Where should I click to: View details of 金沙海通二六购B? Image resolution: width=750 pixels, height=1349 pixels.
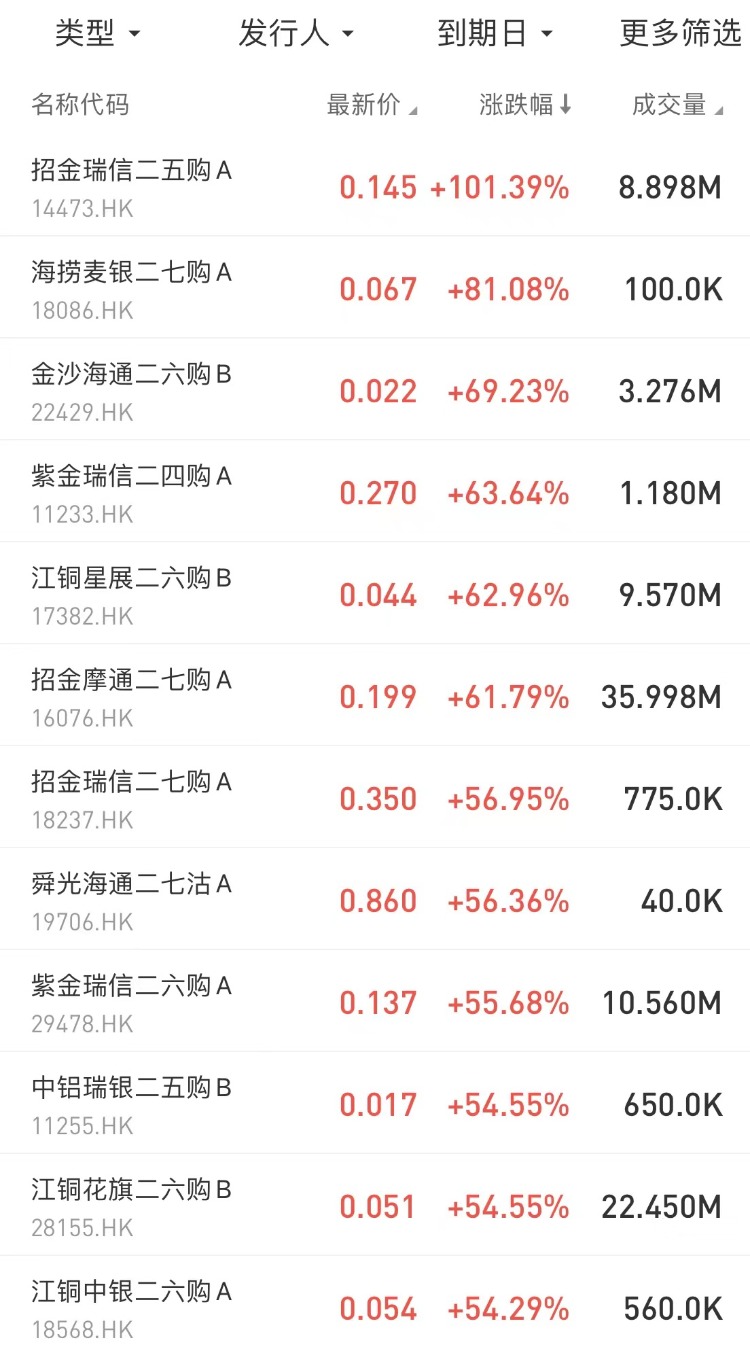click(x=375, y=390)
